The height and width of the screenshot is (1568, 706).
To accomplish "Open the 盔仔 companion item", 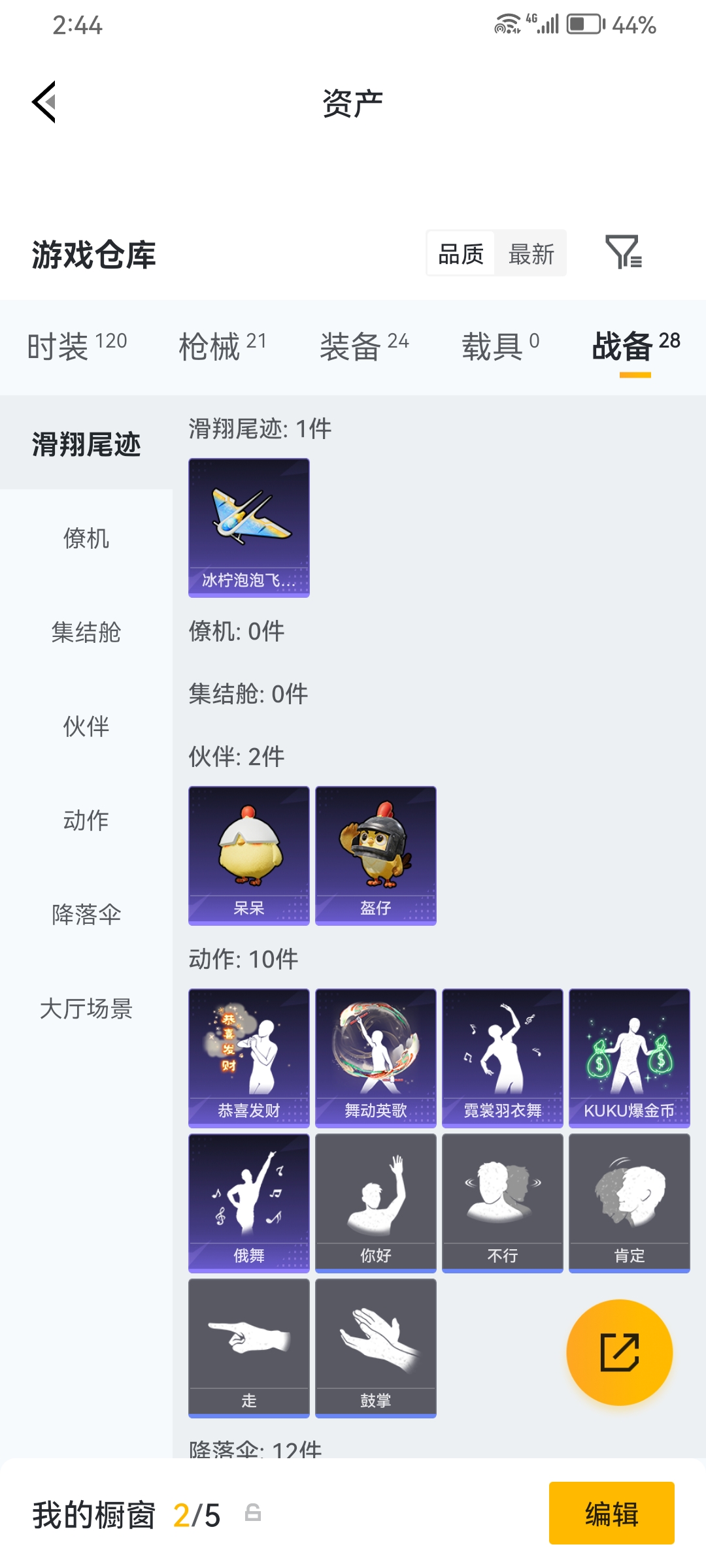I will pos(376,855).
